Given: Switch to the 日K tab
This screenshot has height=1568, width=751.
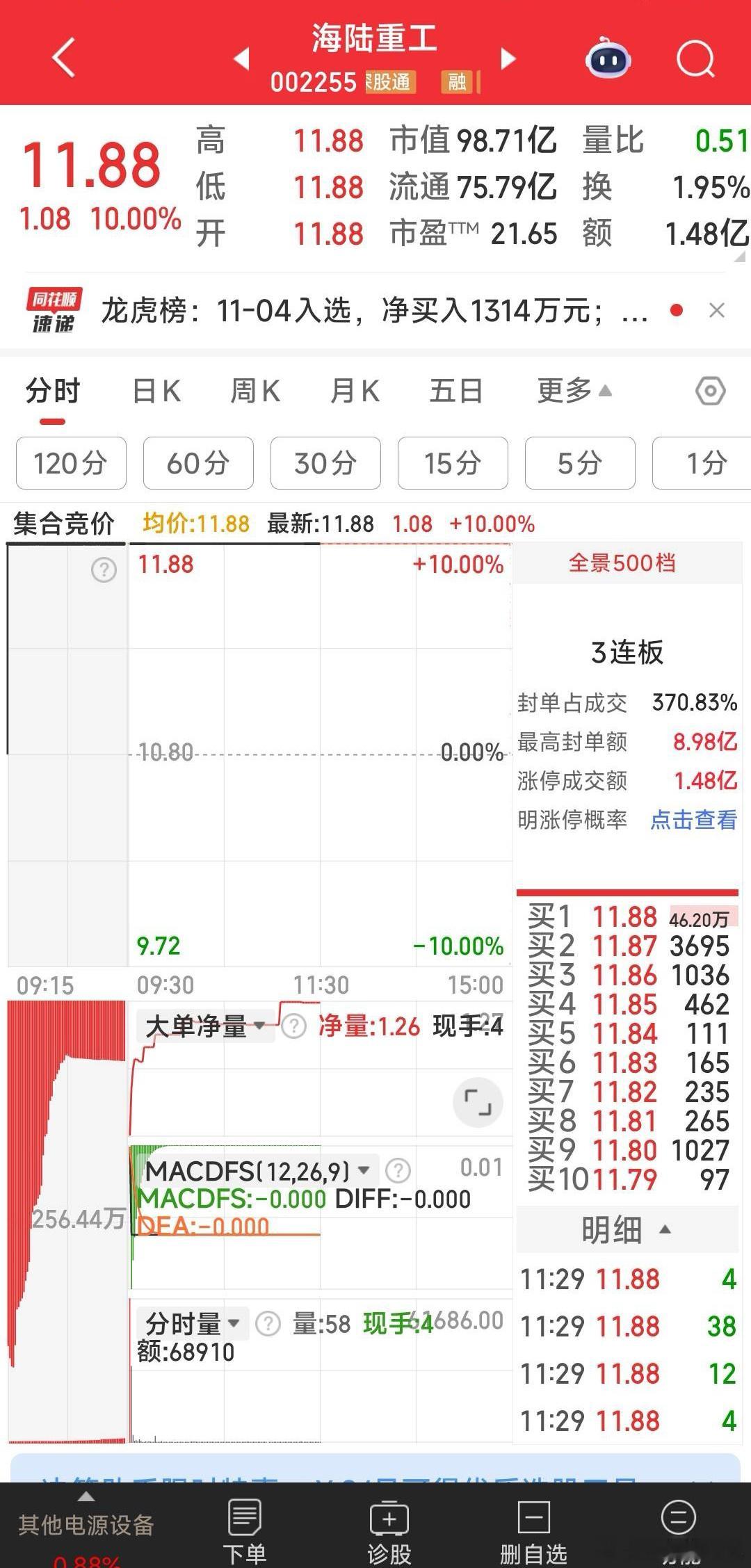Looking at the screenshot, I should tap(156, 391).
